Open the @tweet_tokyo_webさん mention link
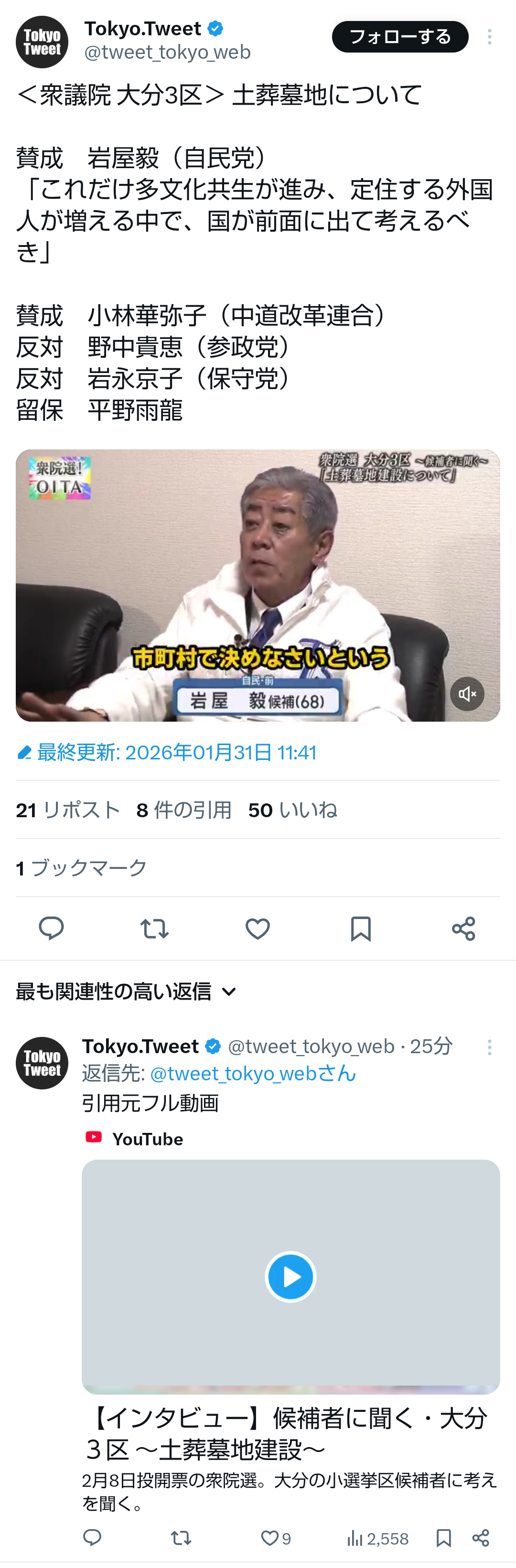This screenshot has width=516, height=1568. click(252, 1073)
